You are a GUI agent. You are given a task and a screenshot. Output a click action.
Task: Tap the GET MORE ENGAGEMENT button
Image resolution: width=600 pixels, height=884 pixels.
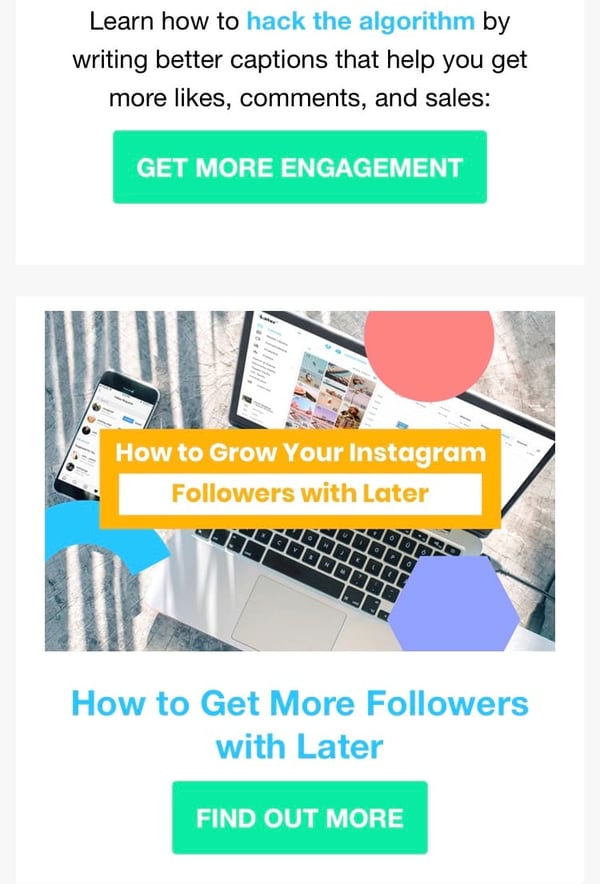[x=299, y=167]
